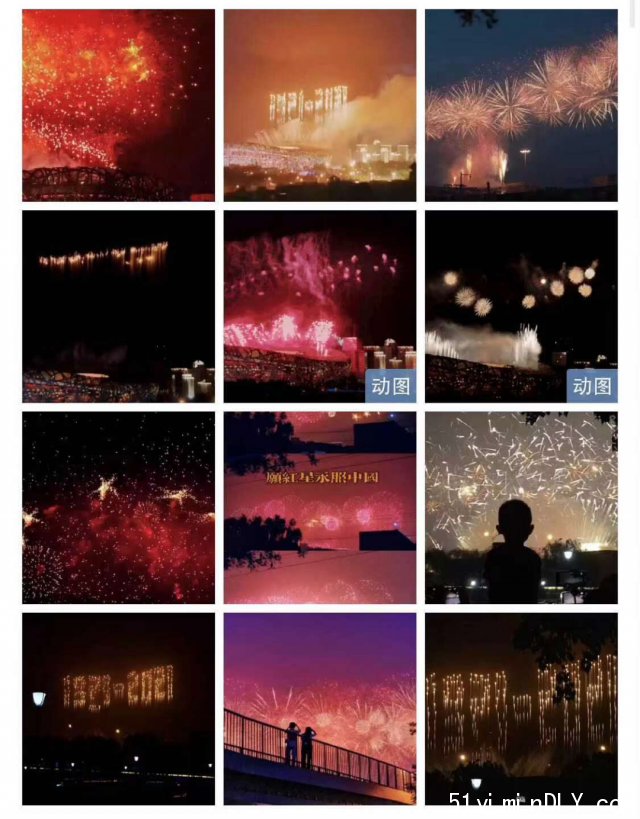Open the photo of a child's silhouette watching fireworks
640x819 pixels.
(x=521, y=507)
